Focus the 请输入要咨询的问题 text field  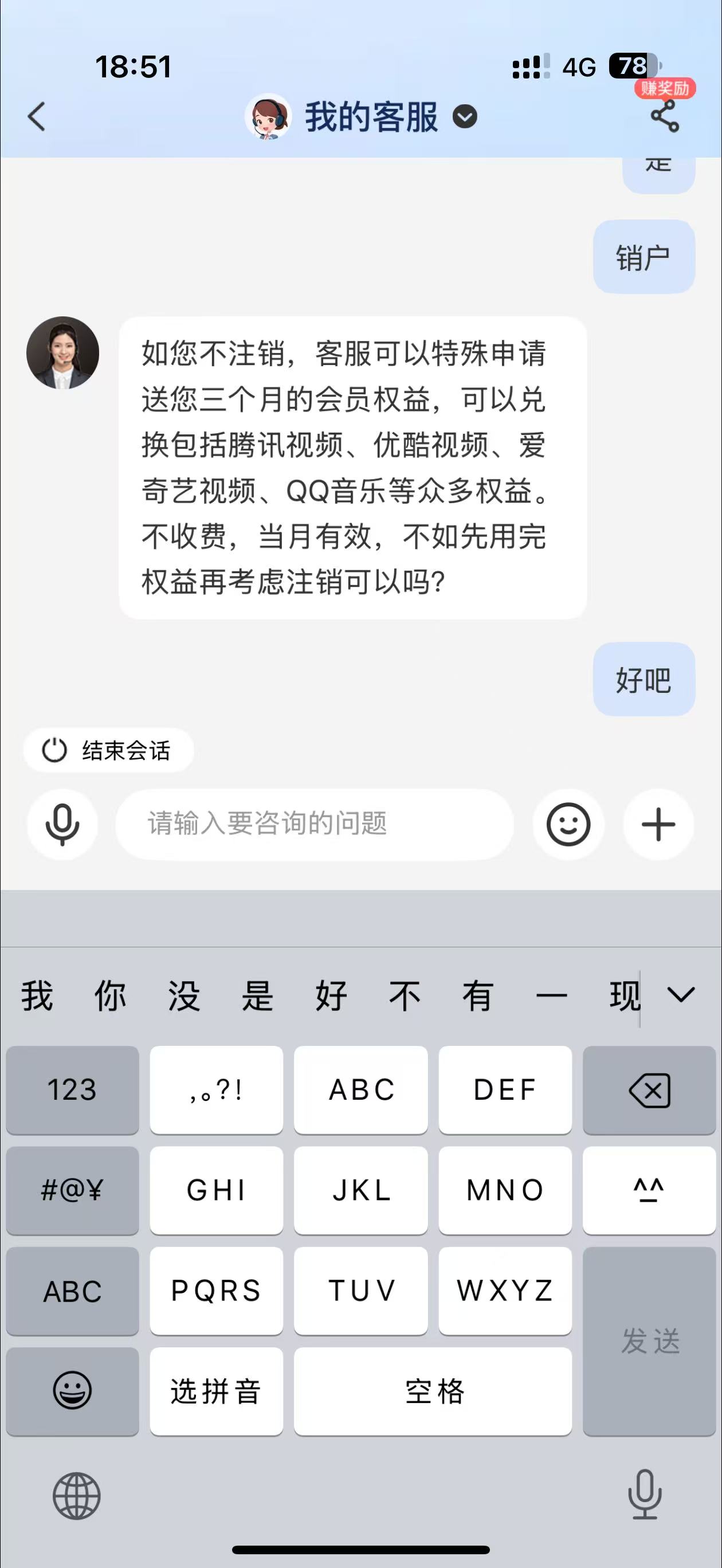point(313,824)
